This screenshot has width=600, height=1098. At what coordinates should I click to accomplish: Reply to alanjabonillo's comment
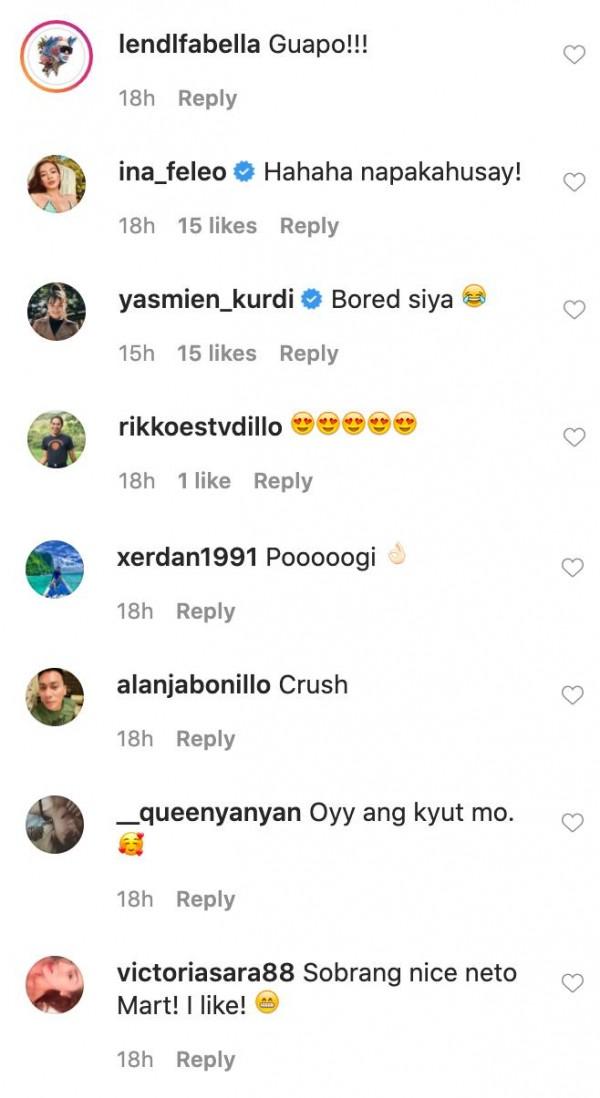[205, 739]
